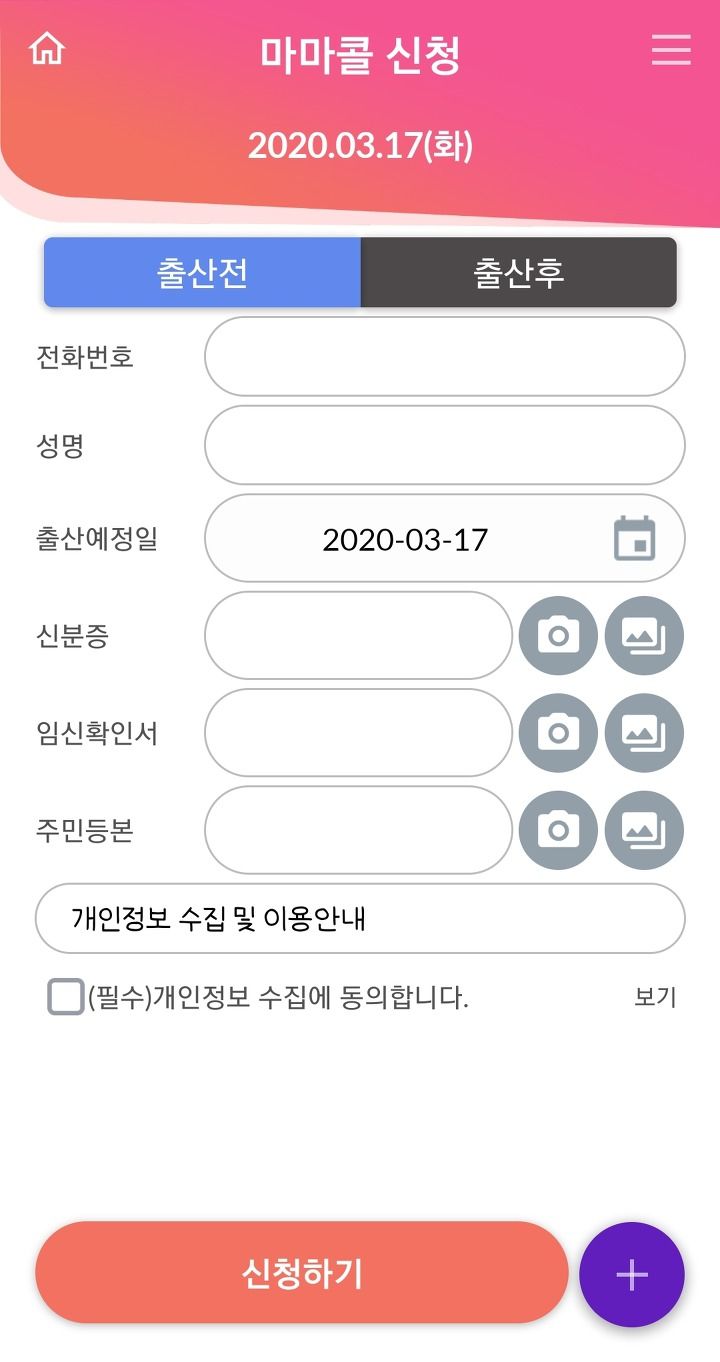Viewport: 720px width, 1362px height.
Task: Take a photo for 신분증
Action: point(558,636)
